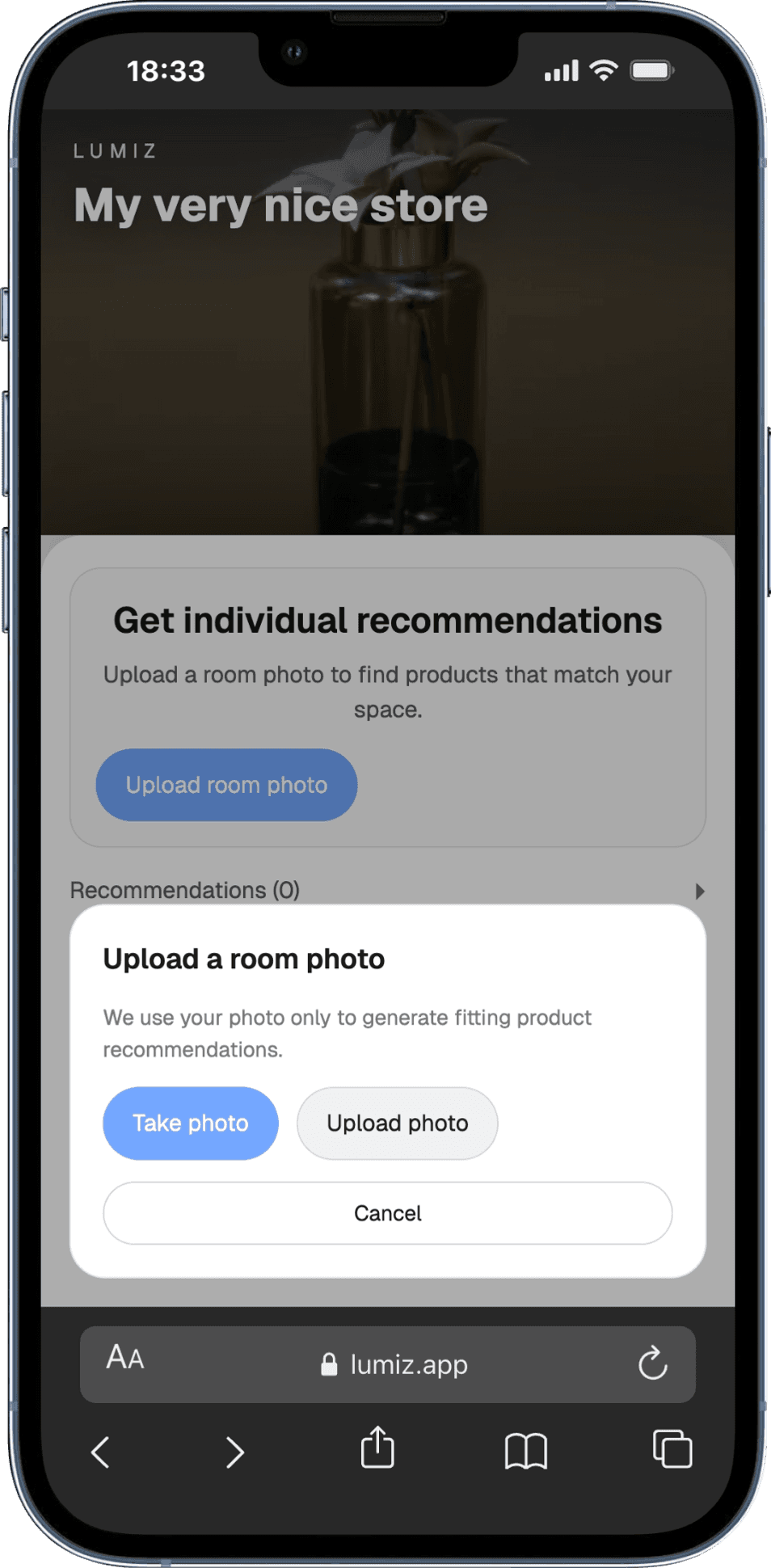This screenshot has width=771, height=1568.
Task: Choose Upload photo in the dialog
Action: (397, 1123)
